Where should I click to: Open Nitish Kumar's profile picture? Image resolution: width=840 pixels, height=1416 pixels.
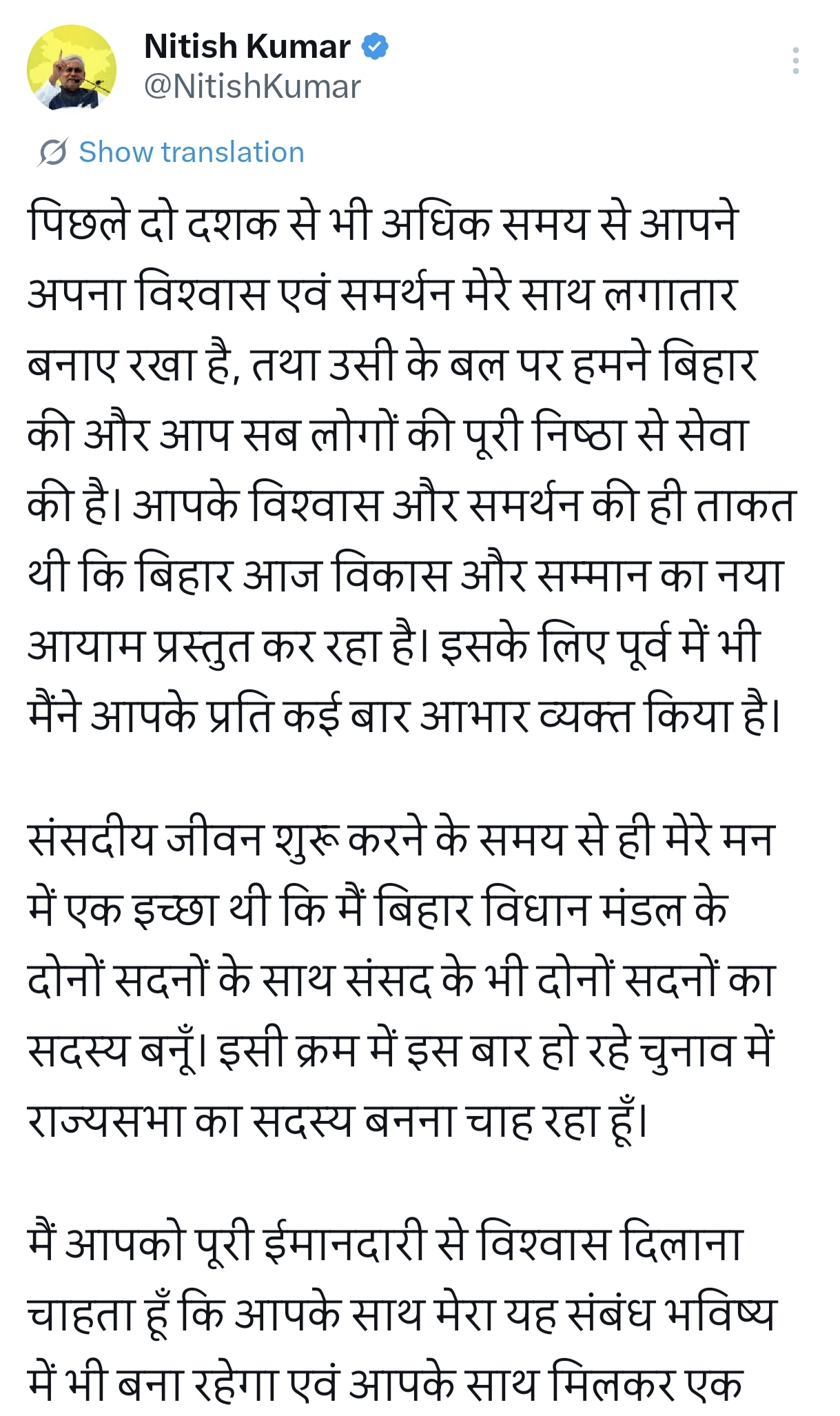[x=72, y=68]
